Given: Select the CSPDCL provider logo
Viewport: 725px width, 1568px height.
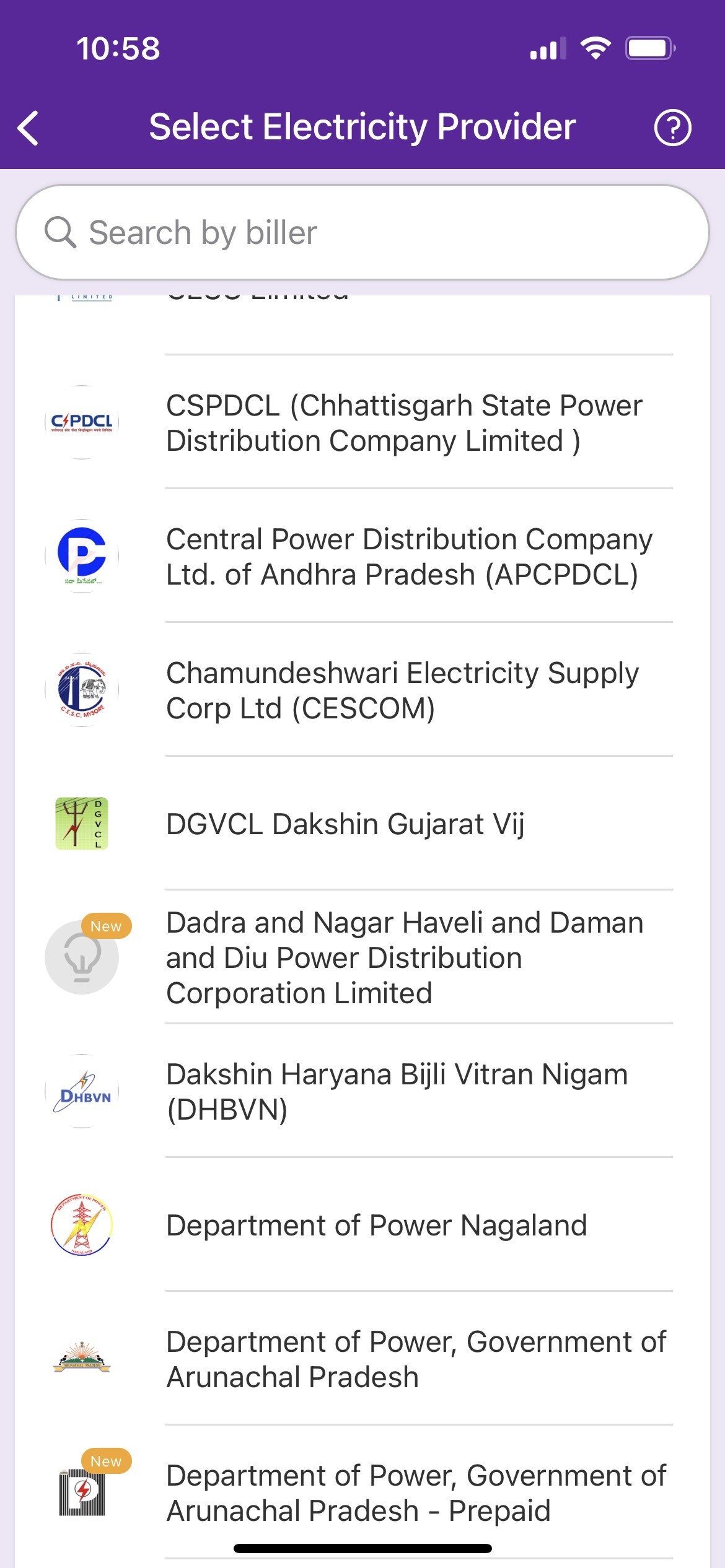Looking at the screenshot, I should 81,422.
